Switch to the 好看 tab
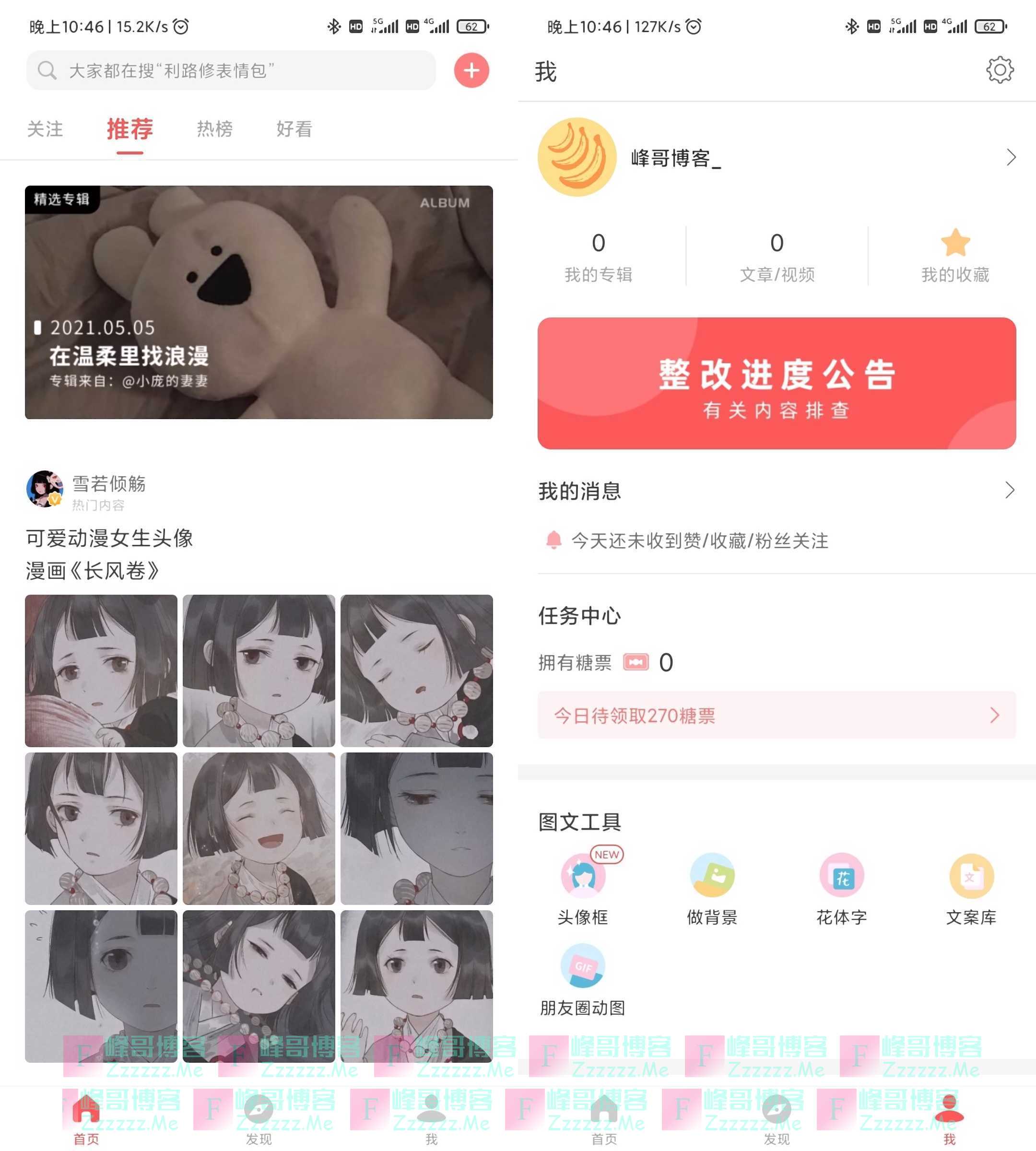1036x1151 pixels. click(294, 129)
